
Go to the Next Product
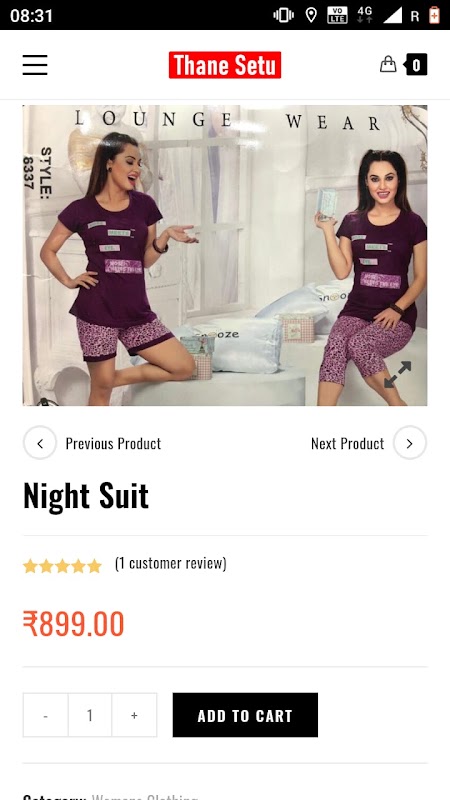(368, 443)
